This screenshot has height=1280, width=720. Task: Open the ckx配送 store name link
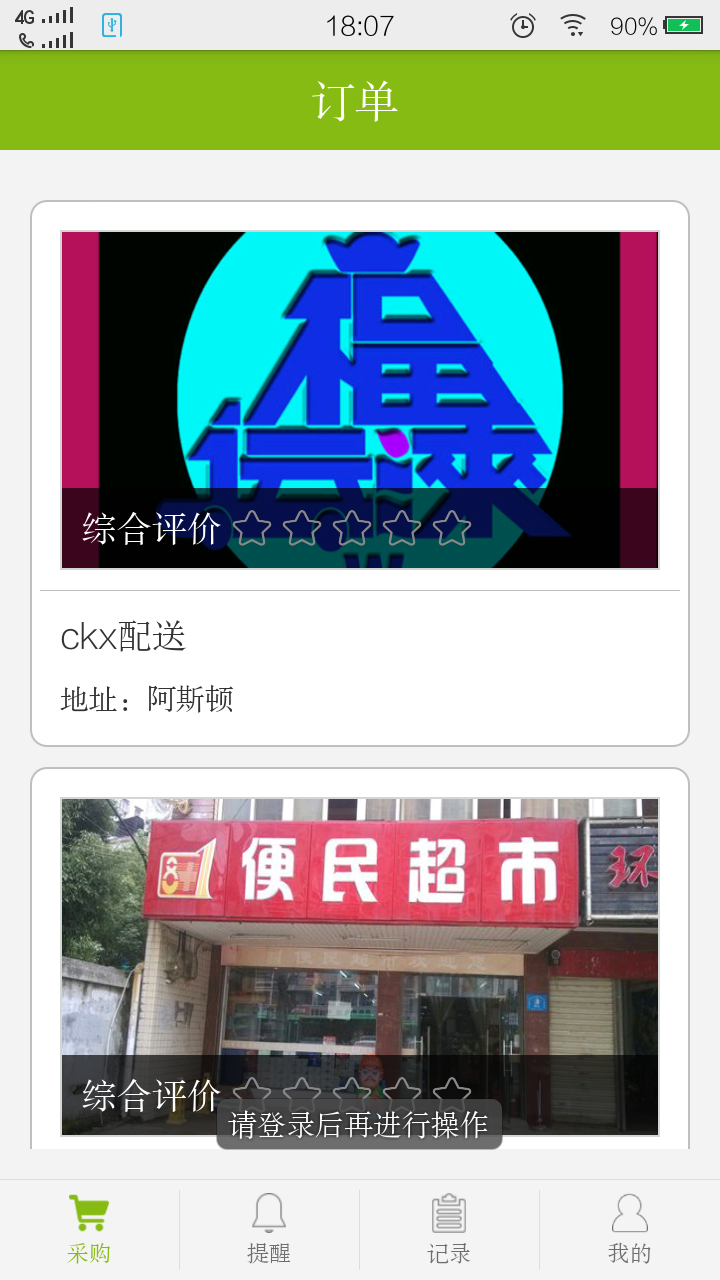(x=123, y=637)
